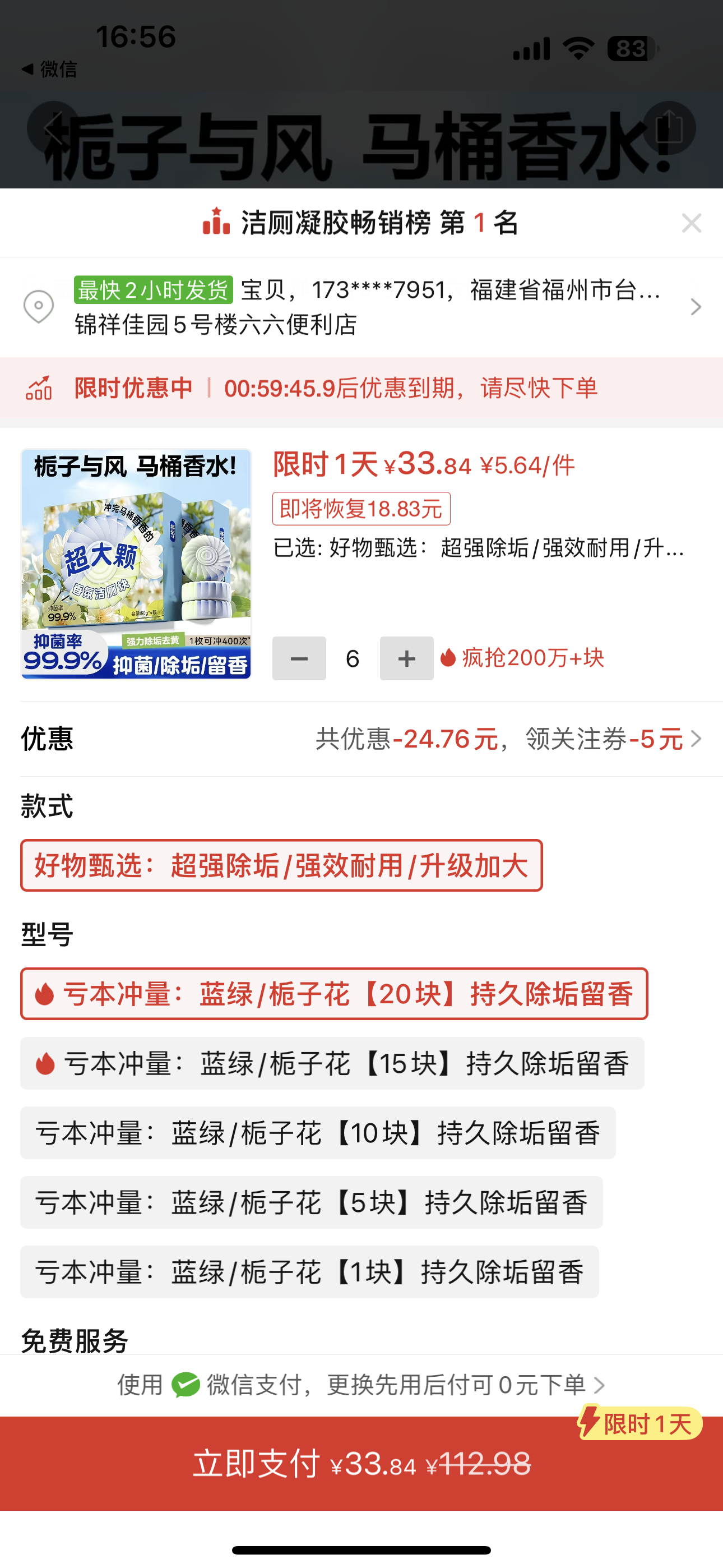Open the 微信支付 先用后付 option
This screenshot has width=723, height=1568.
tap(361, 1385)
